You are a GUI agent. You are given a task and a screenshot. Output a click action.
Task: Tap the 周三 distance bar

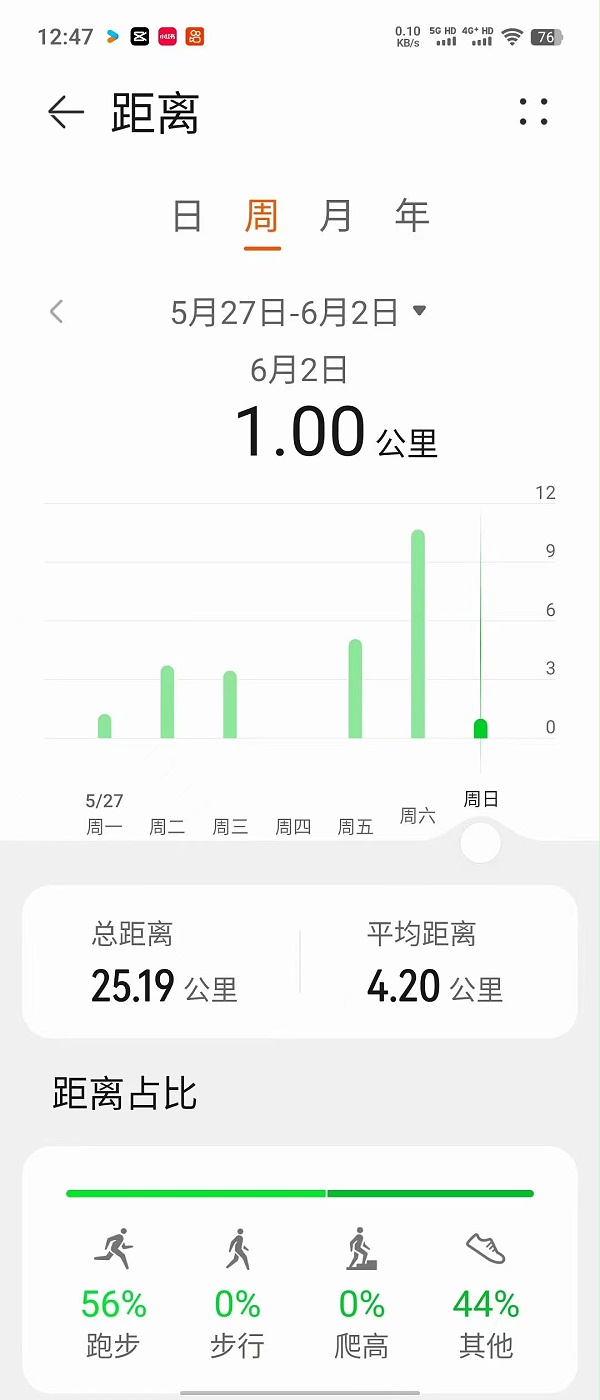230,705
